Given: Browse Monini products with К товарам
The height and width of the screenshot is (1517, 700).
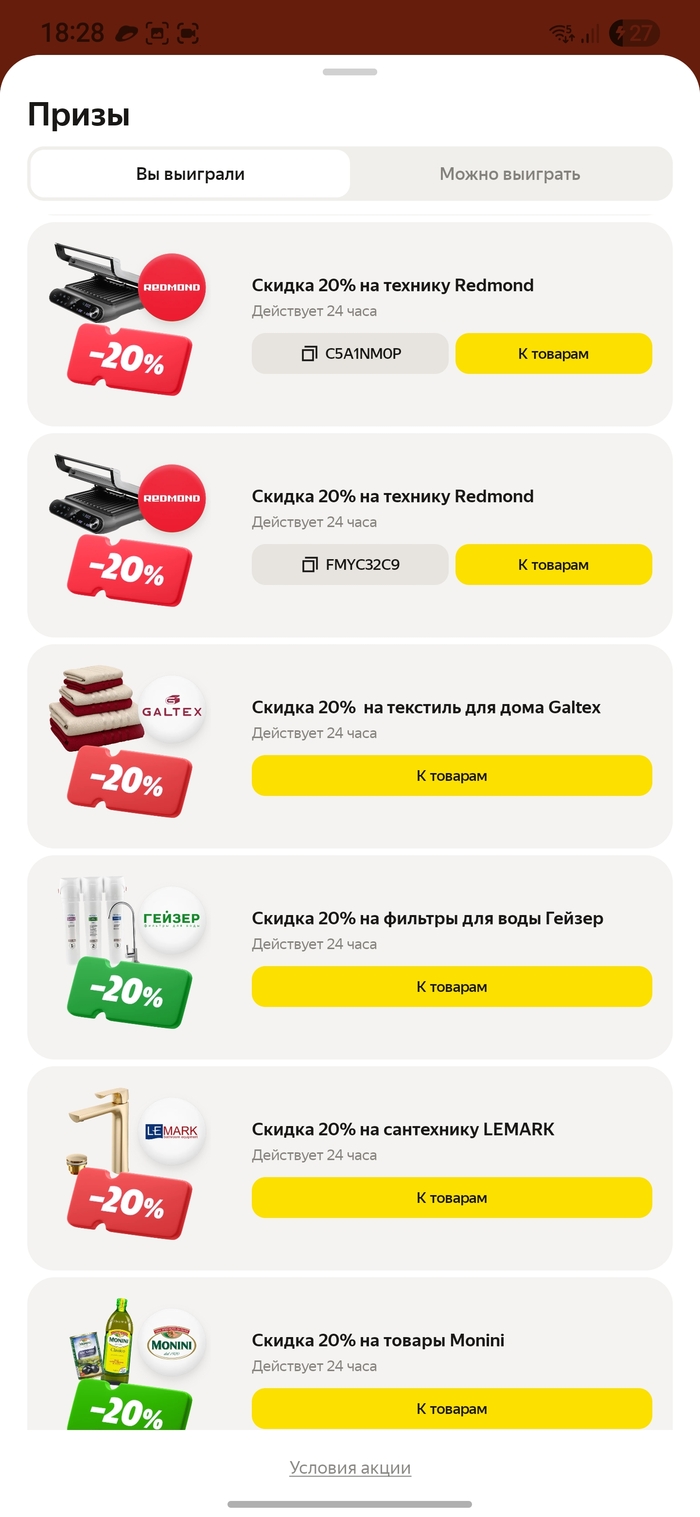Looking at the screenshot, I should [x=451, y=1408].
